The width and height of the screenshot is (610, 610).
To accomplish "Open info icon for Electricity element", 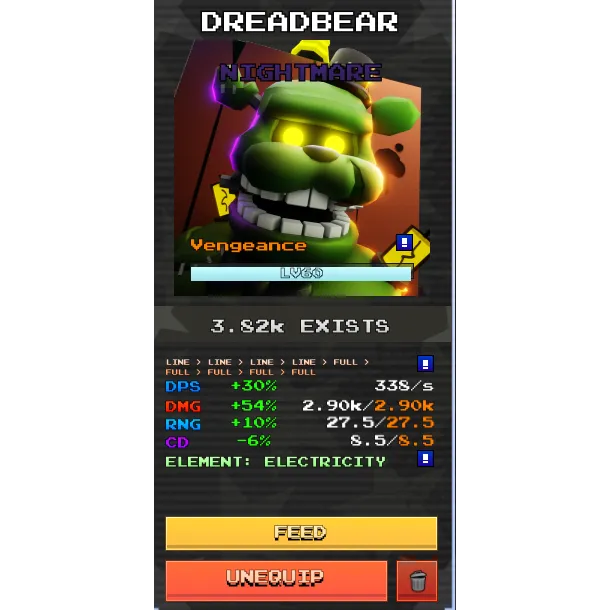I will coord(425,459).
